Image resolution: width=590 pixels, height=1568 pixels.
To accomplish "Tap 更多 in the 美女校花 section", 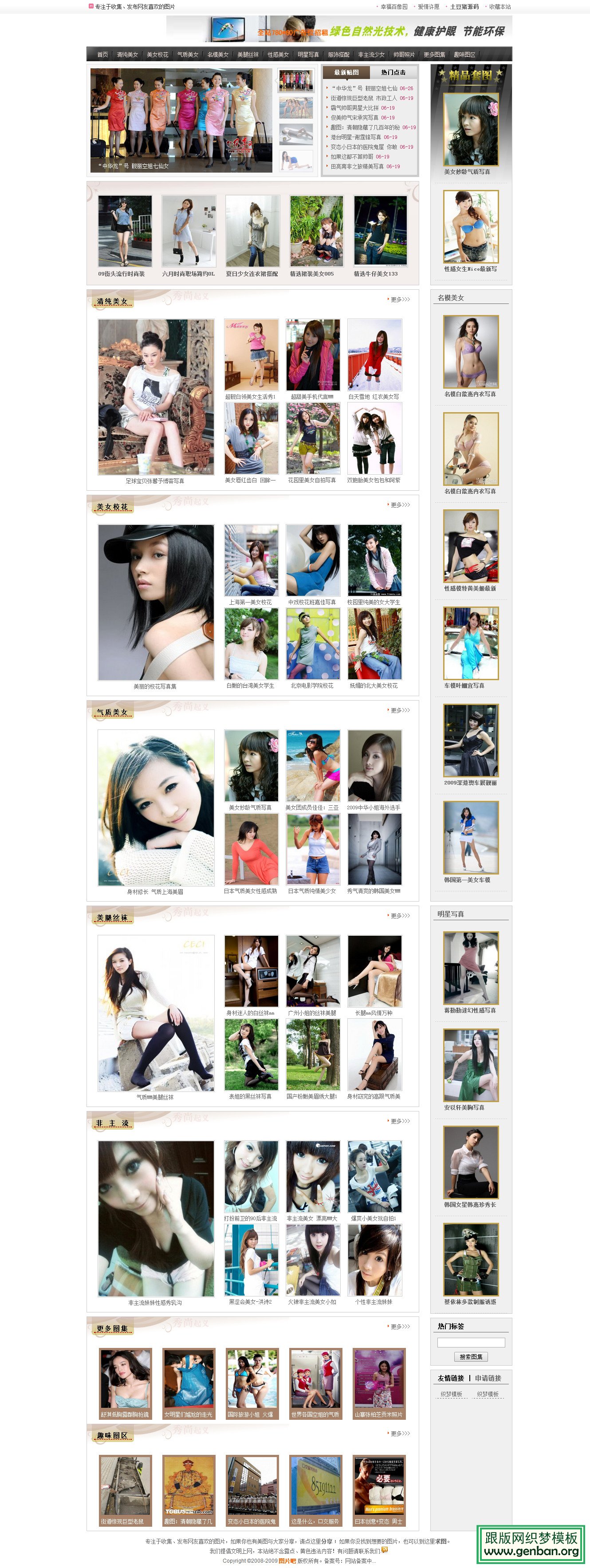I will [399, 504].
